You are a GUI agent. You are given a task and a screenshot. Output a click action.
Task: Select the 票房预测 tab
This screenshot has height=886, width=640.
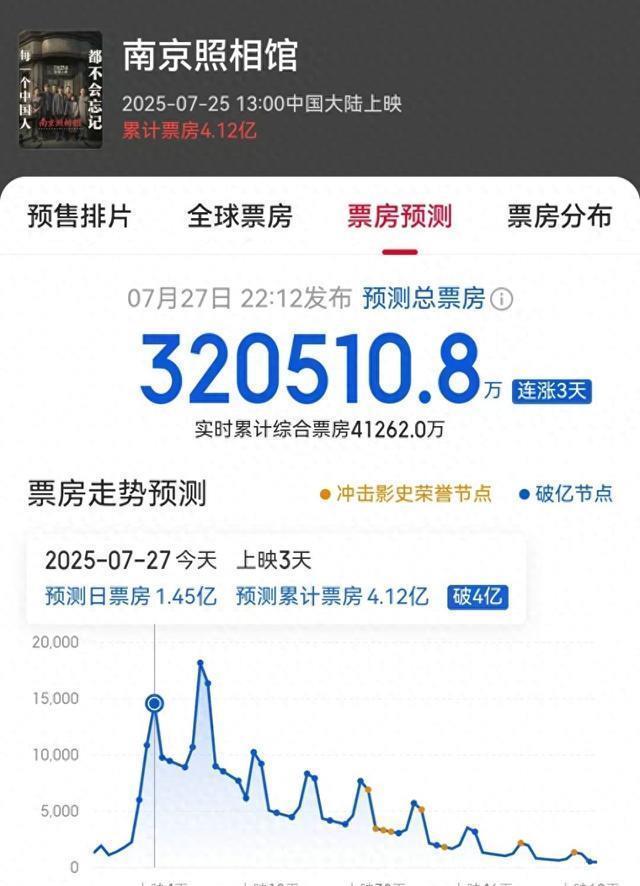click(399, 216)
